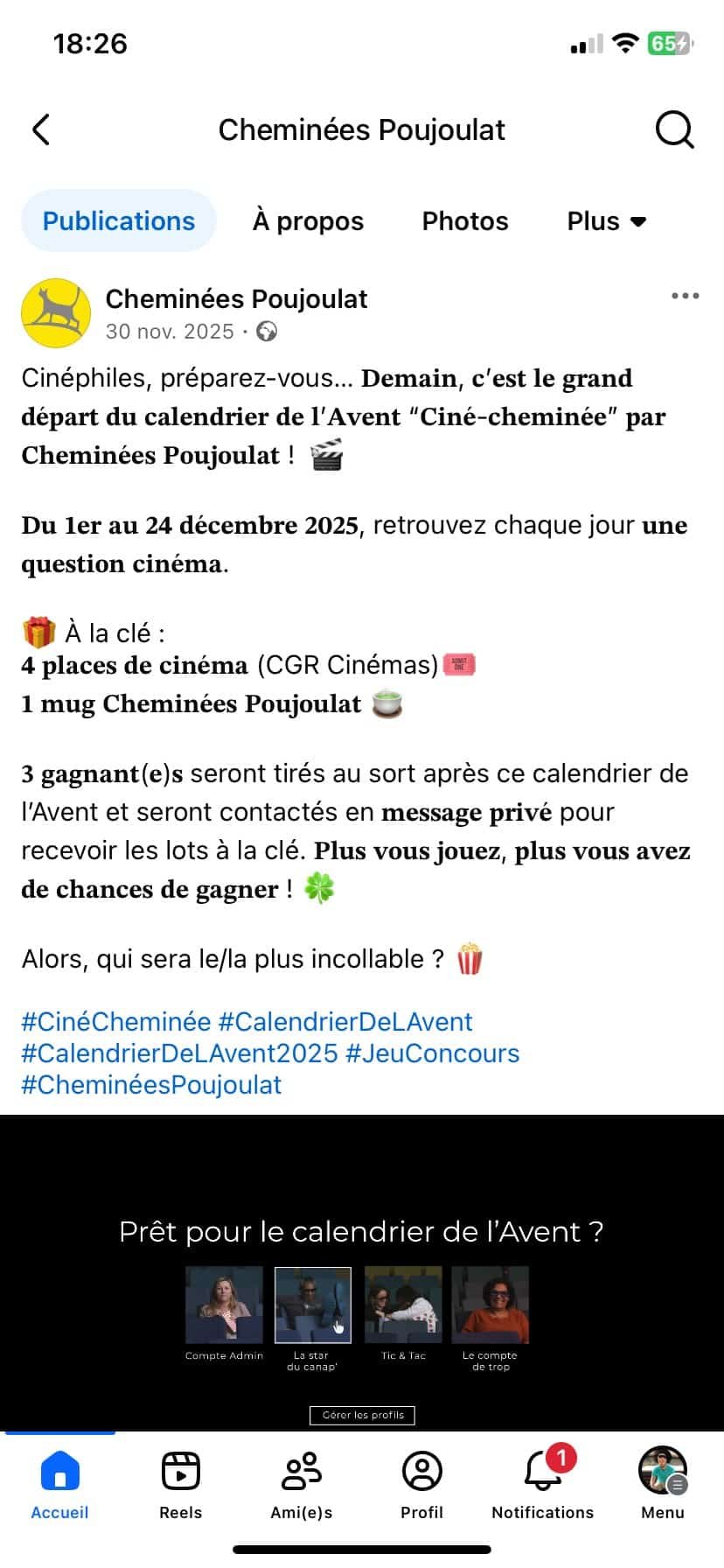
Task: Open the Menu tab
Action: tap(662, 1487)
